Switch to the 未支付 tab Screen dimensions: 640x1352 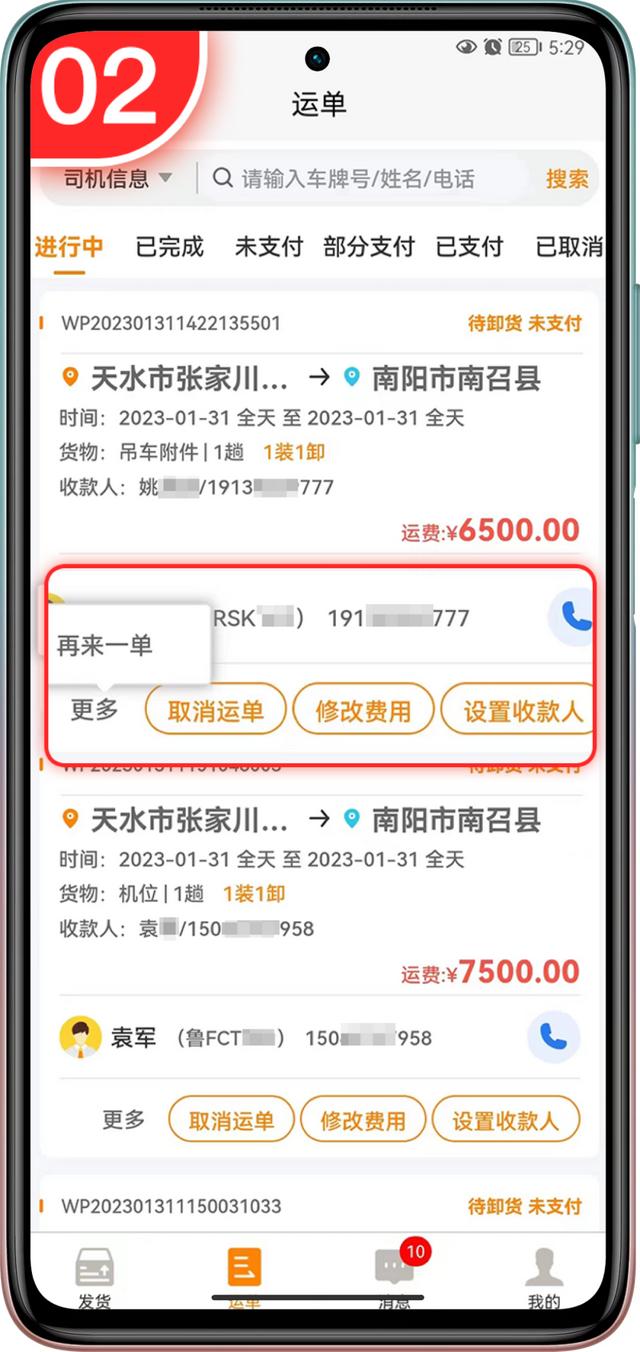(x=268, y=247)
